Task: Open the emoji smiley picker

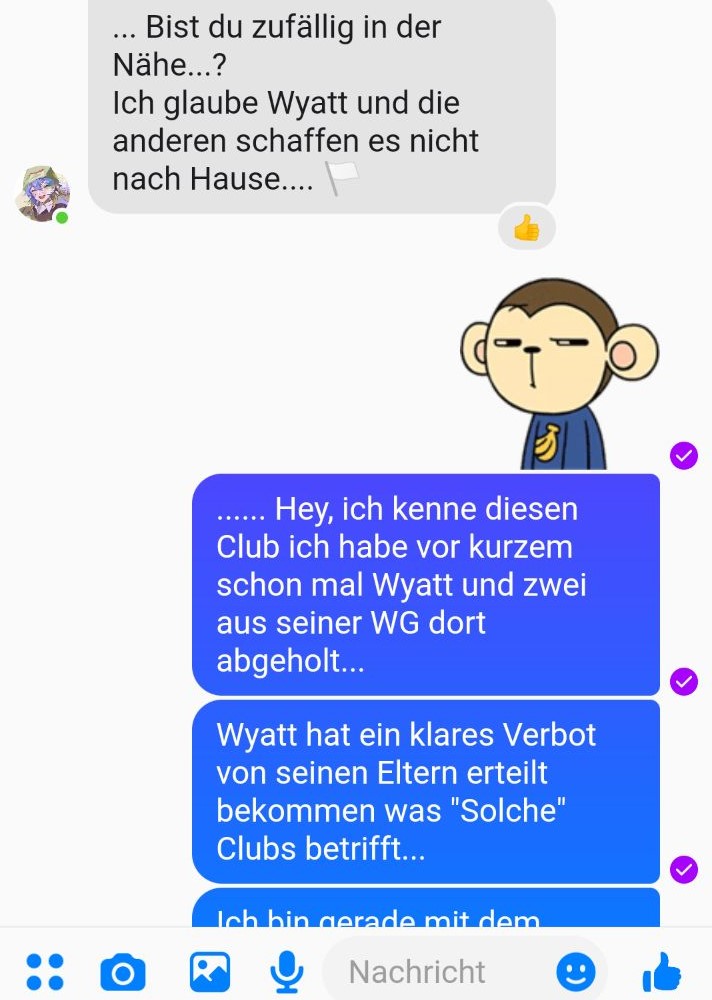Action: coord(575,971)
